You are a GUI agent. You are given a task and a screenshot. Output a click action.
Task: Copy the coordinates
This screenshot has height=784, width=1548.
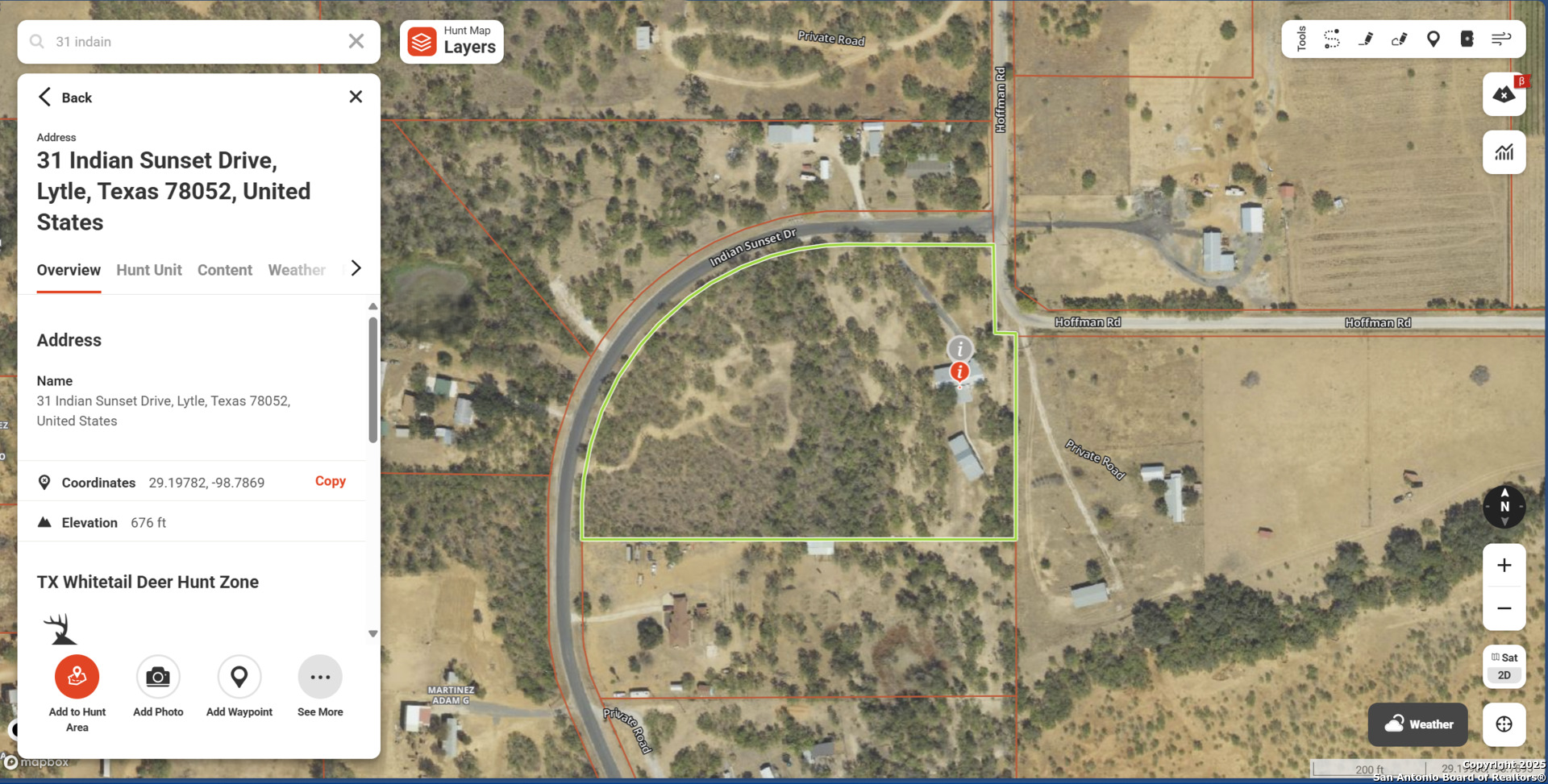(330, 481)
